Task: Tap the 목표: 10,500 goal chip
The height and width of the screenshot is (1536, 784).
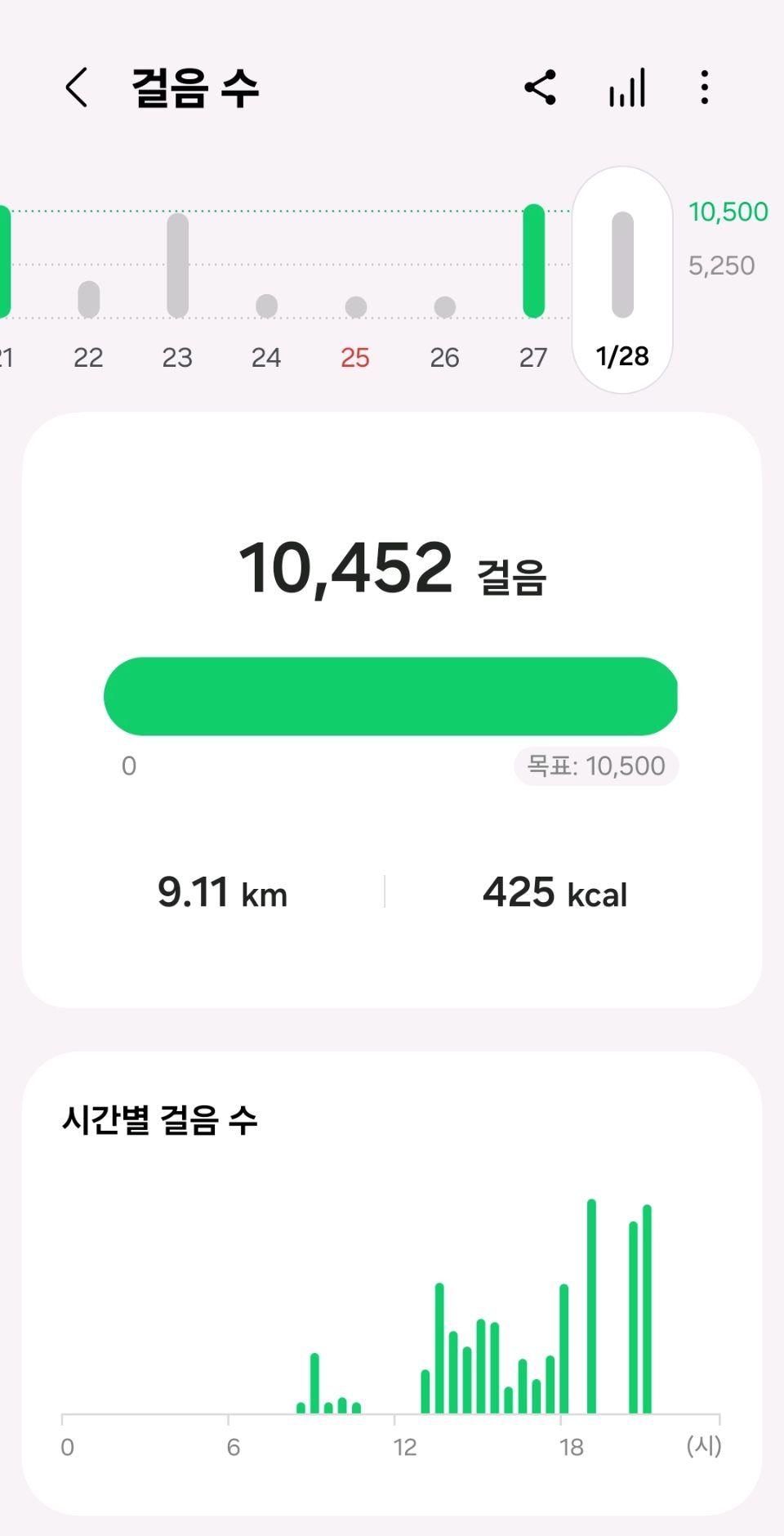Action: point(596,766)
